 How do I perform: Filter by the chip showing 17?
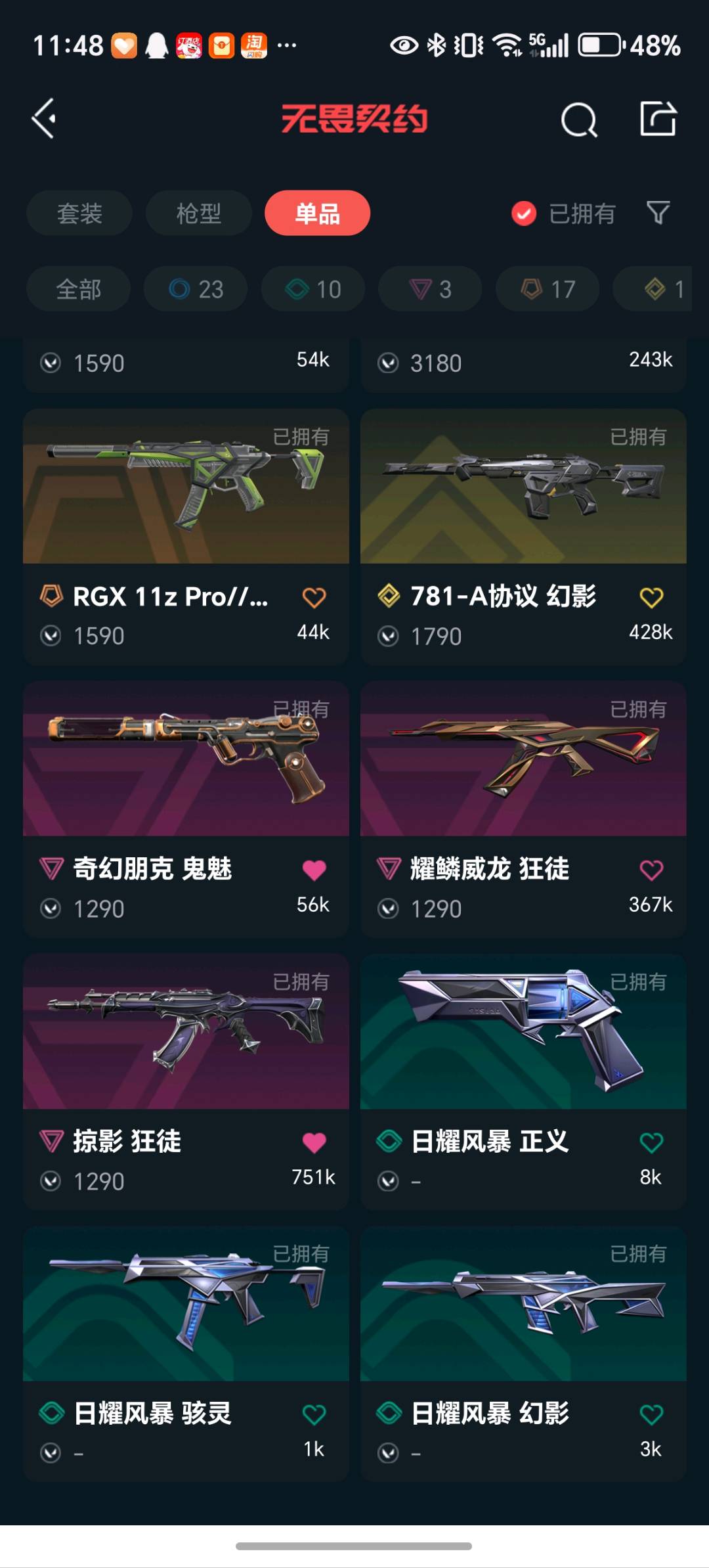click(x=548, y=289)
